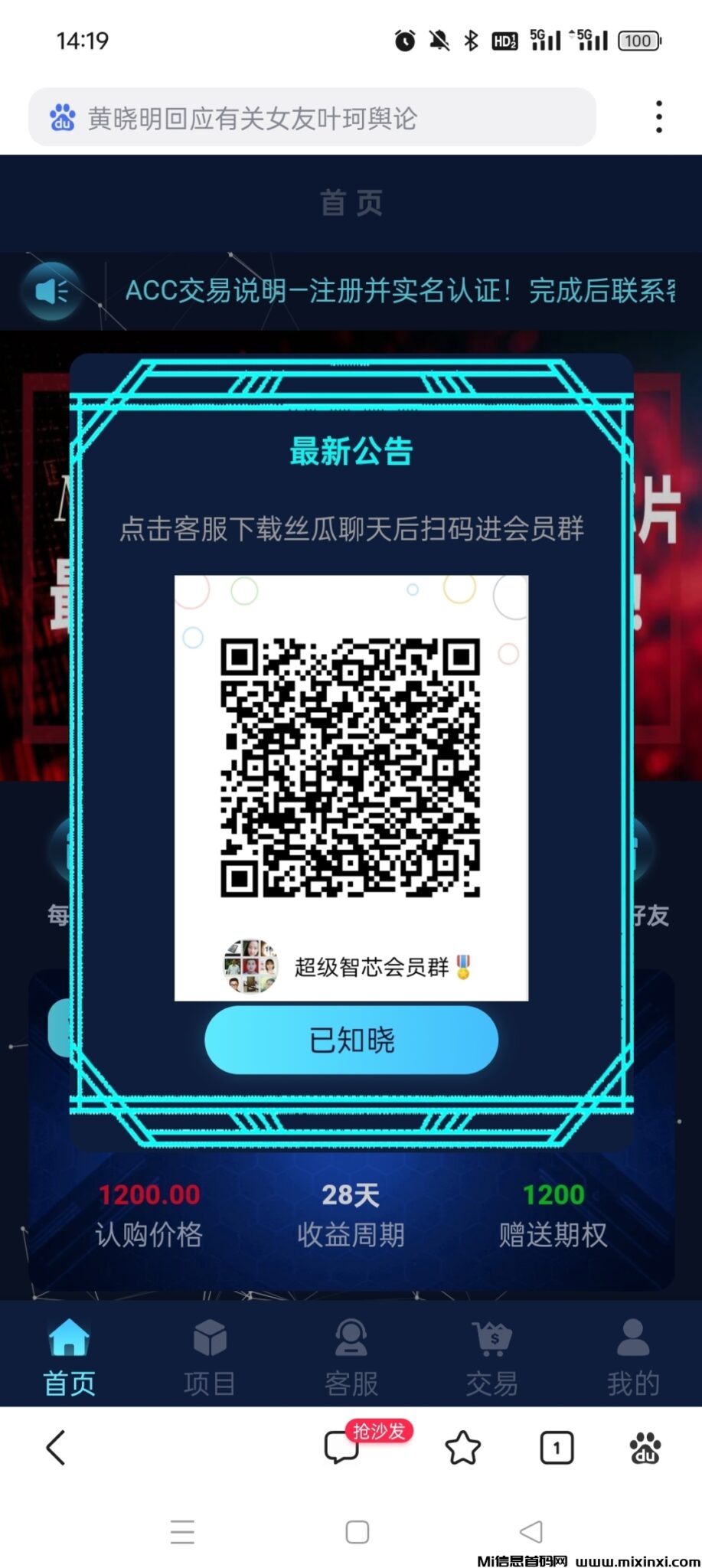Tap the Baidu logo inside the search bar
Image resolution: width=702 pixels, height=1568 pixels.
[63, 117]
